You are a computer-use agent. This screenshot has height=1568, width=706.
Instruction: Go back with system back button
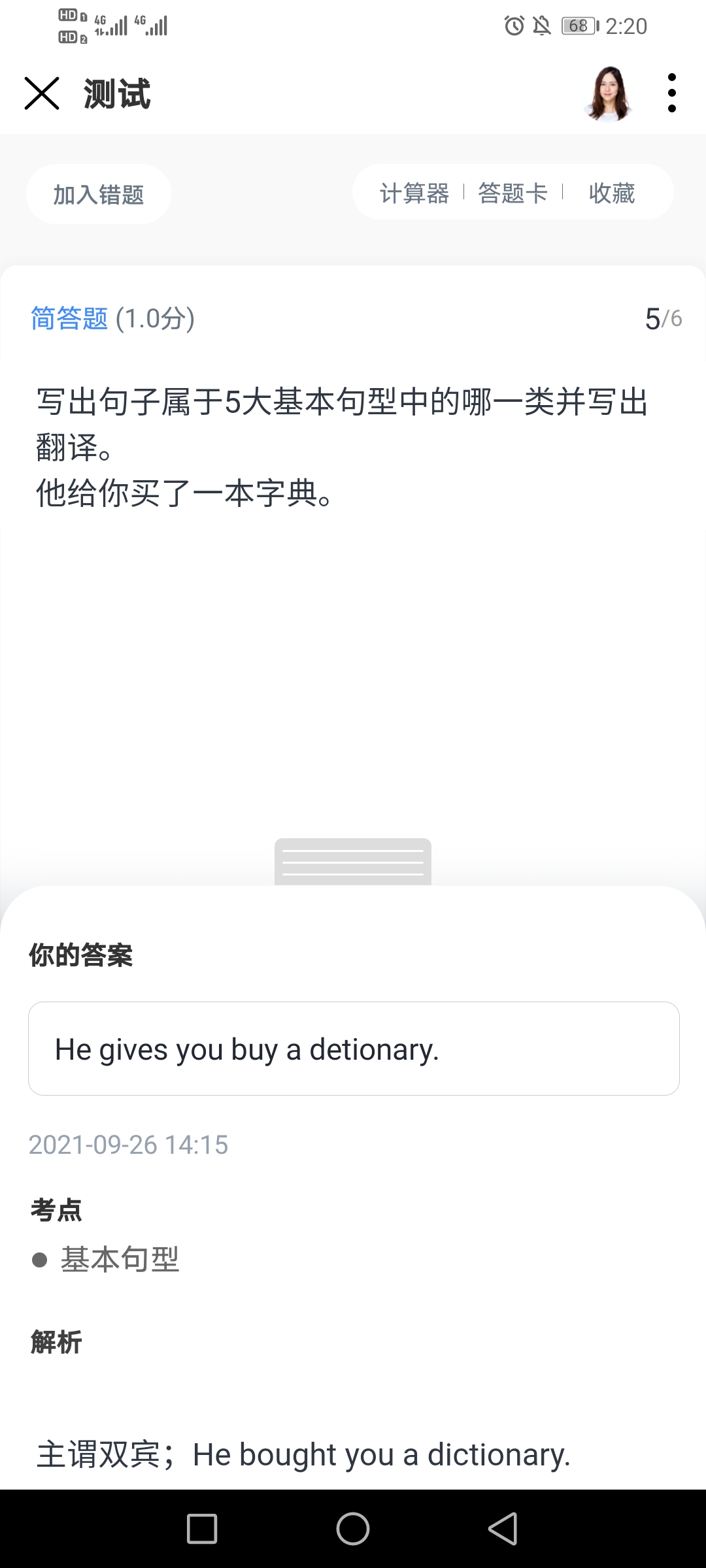[x=503, y=1529]
